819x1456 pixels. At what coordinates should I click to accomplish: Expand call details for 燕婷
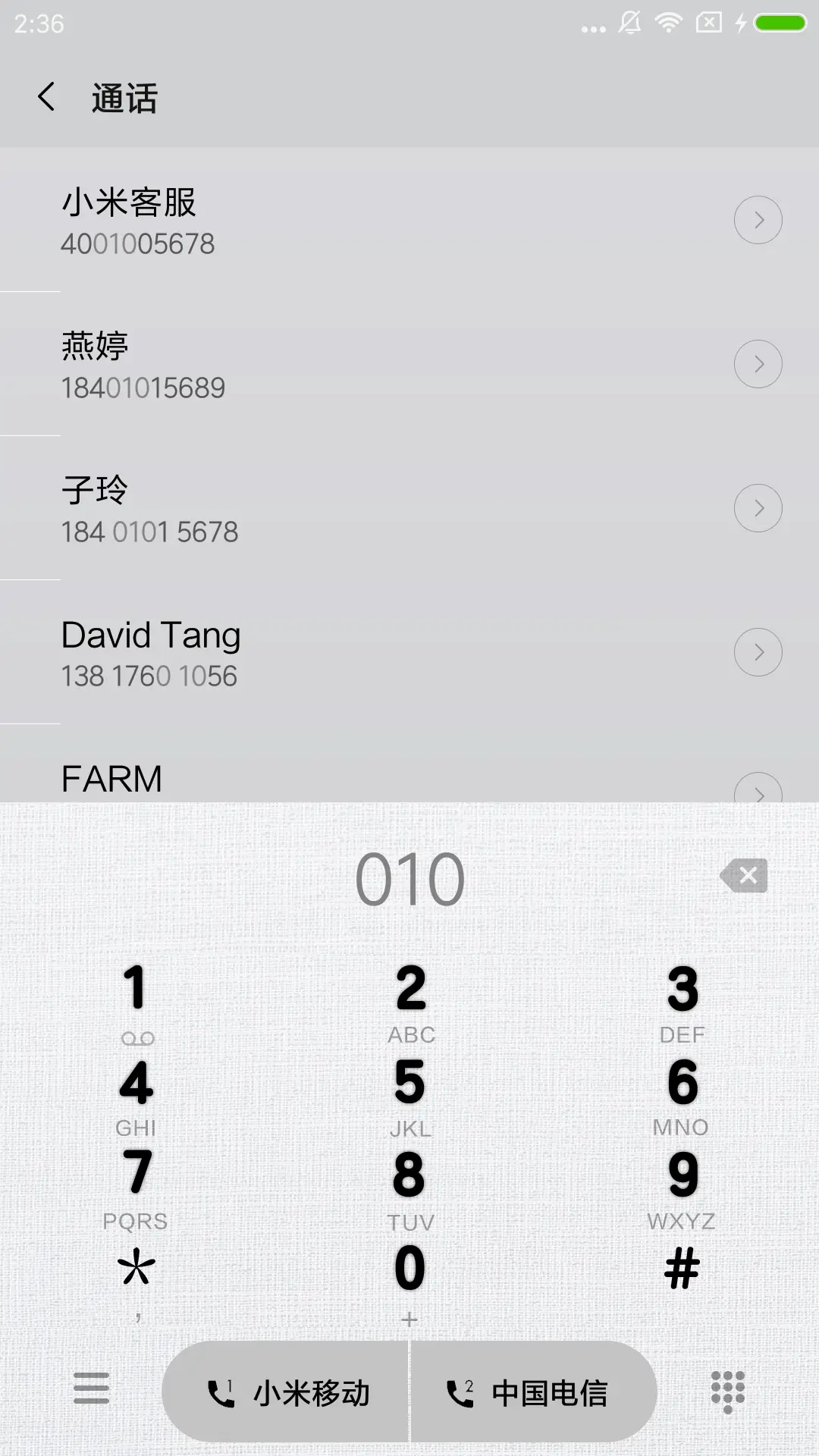[758, 363]
